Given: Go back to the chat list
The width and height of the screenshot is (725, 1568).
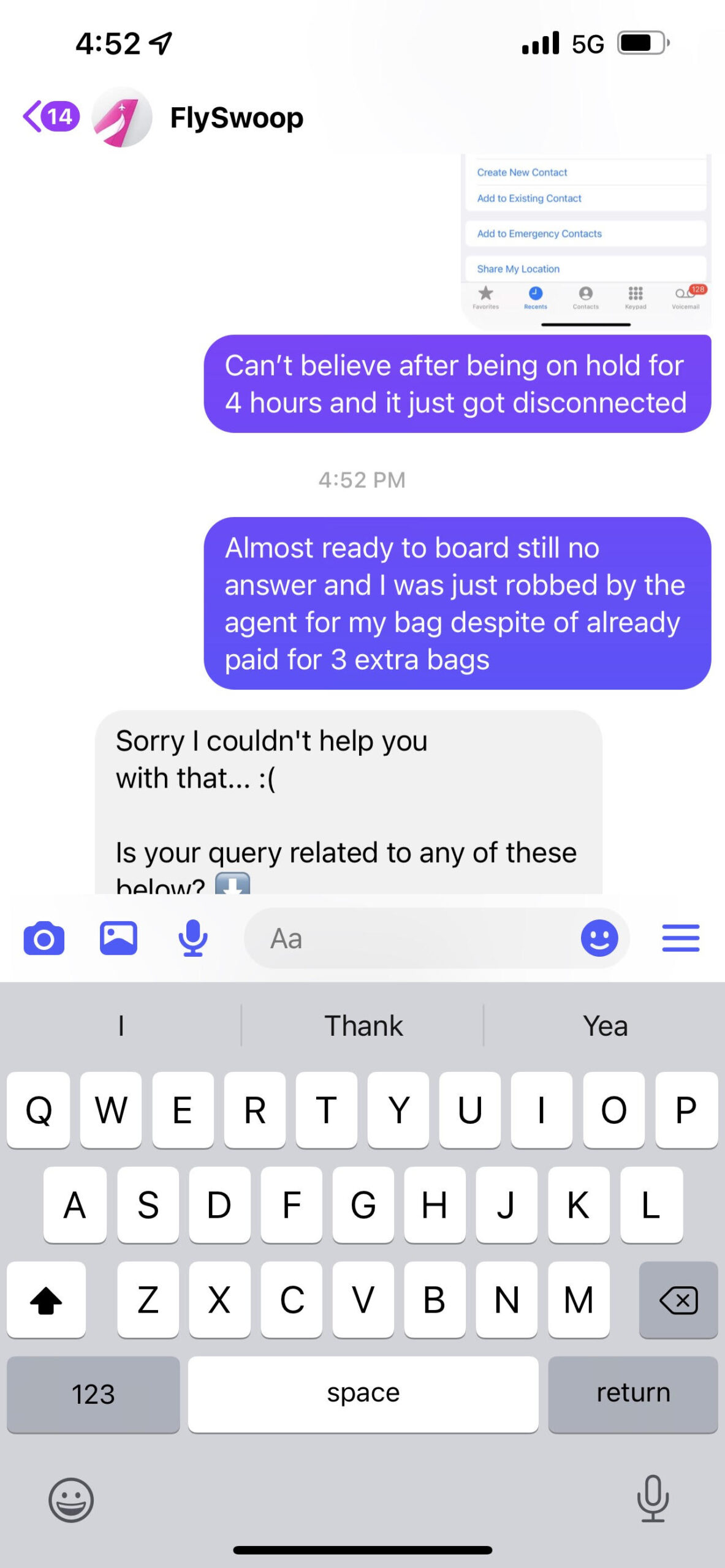Looking at the screenshot, I should pos(50,116).
